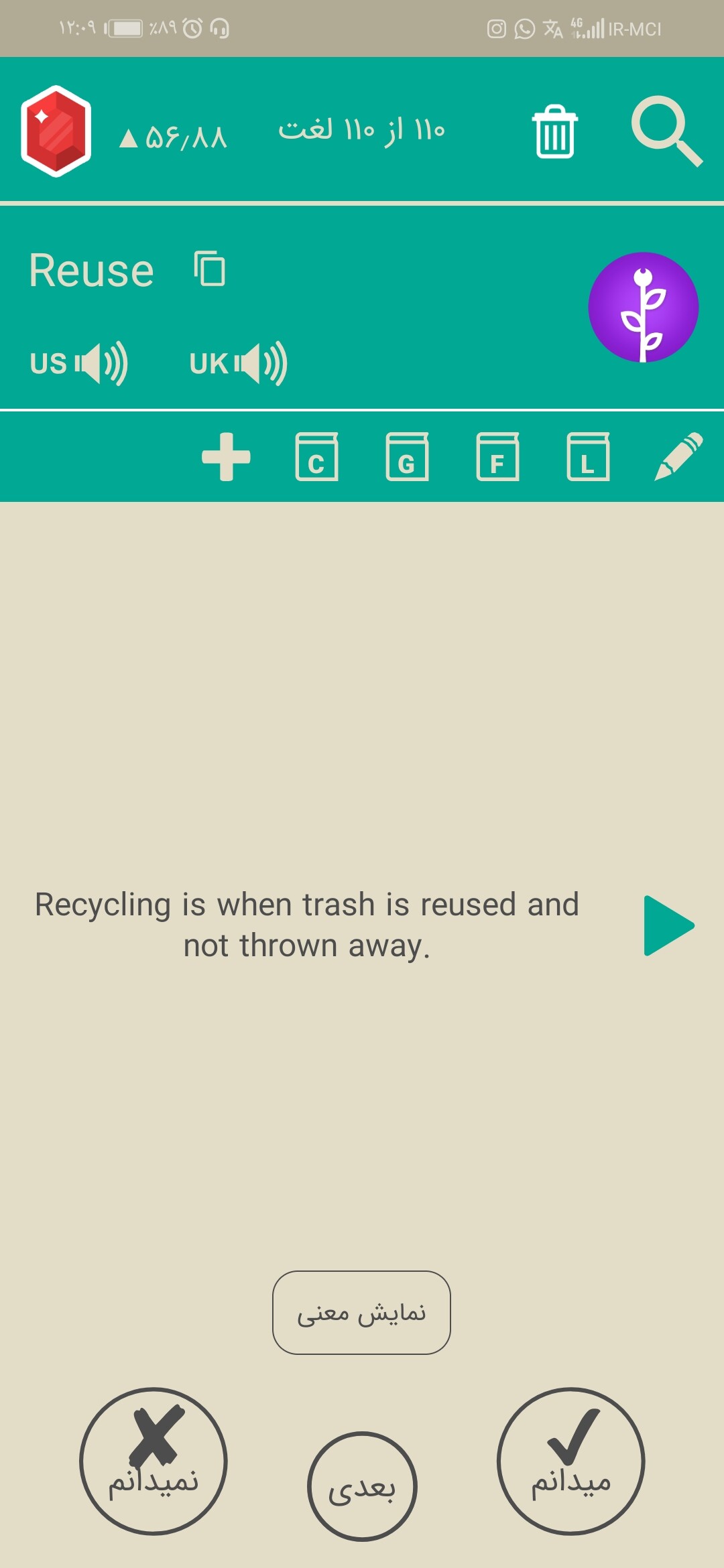Tap the plus add icon
Screen dimensions: 724x1568
click(227, 456)
